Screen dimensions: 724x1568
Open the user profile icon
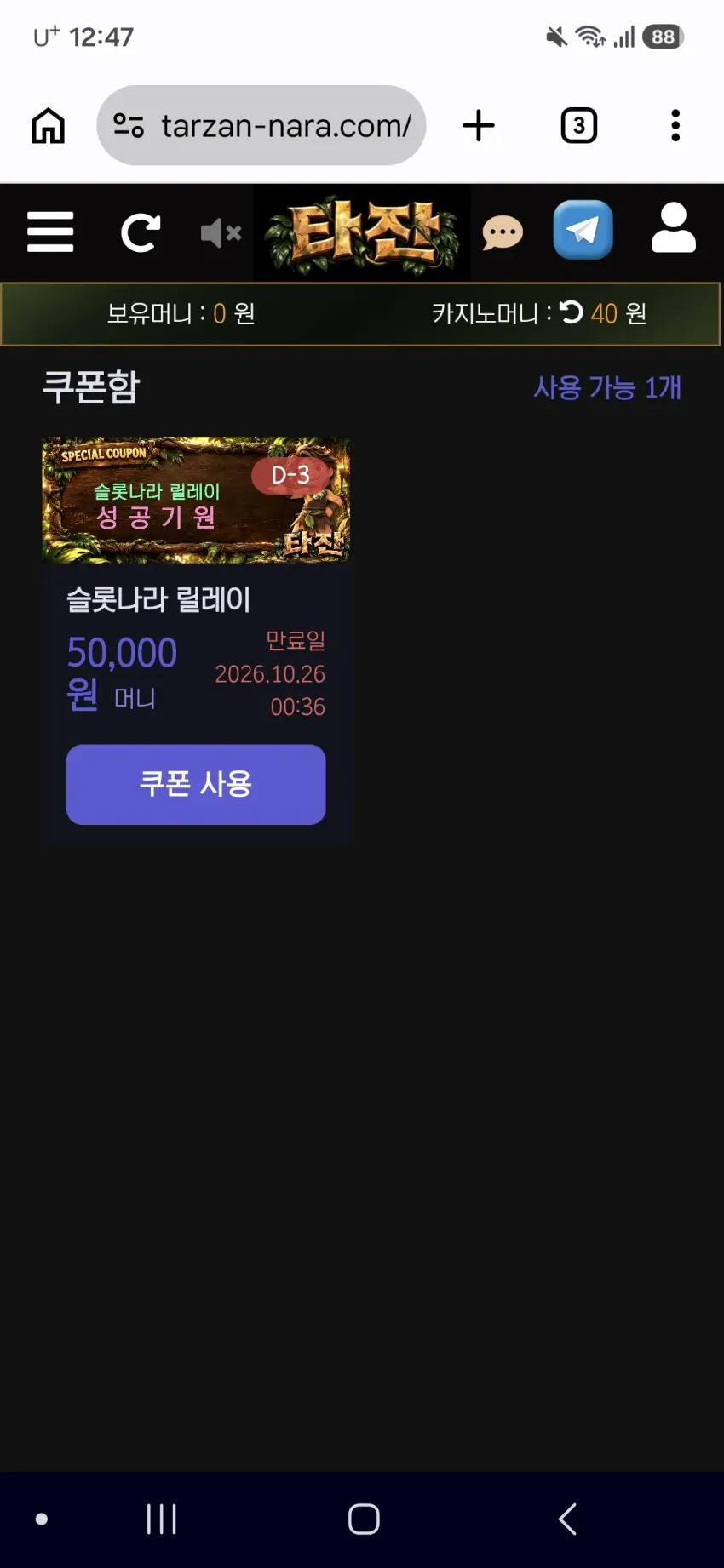(x=674, y=228)
